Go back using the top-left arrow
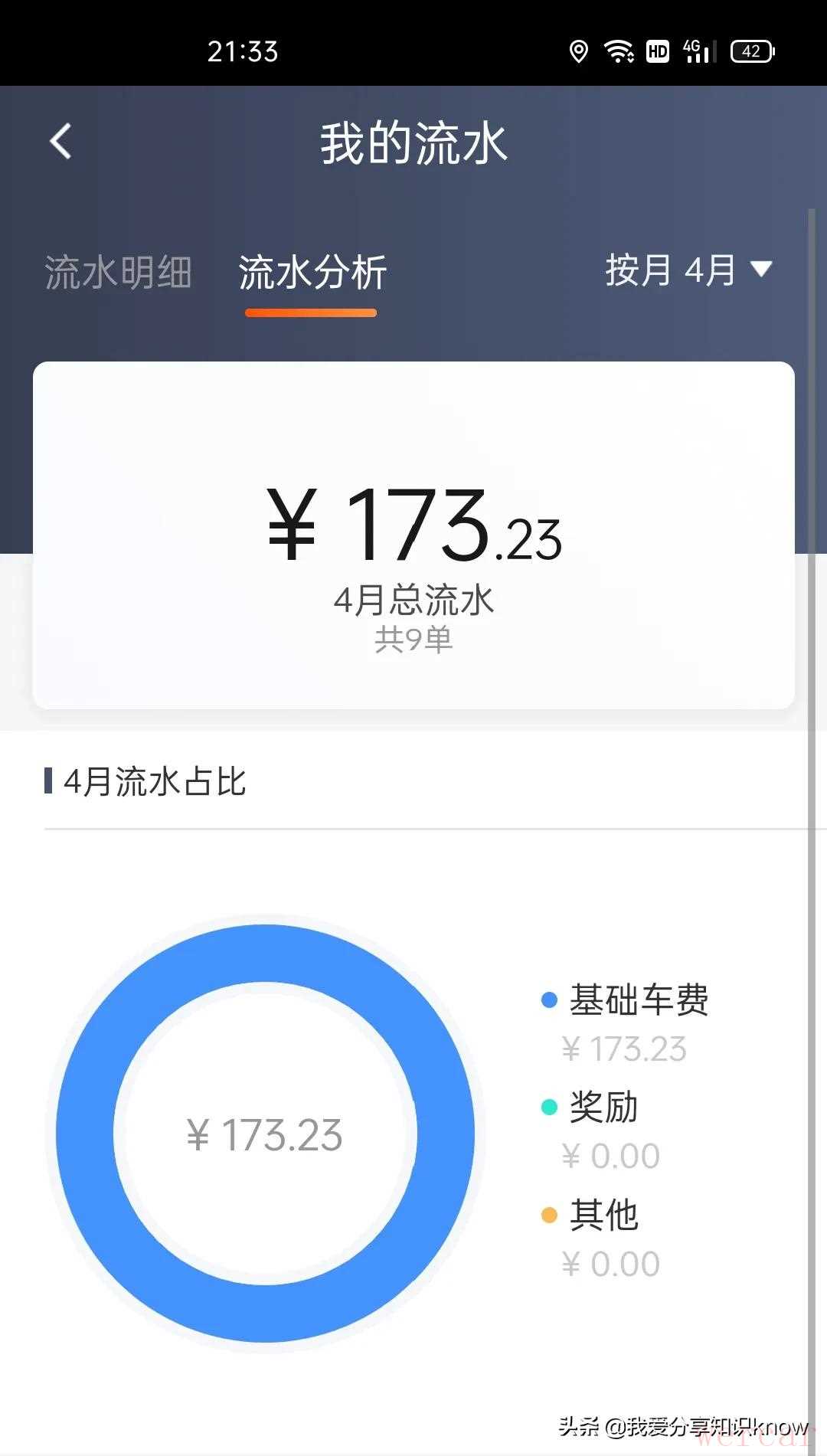This screenshot has height=1456, width=827. [60, 142]
